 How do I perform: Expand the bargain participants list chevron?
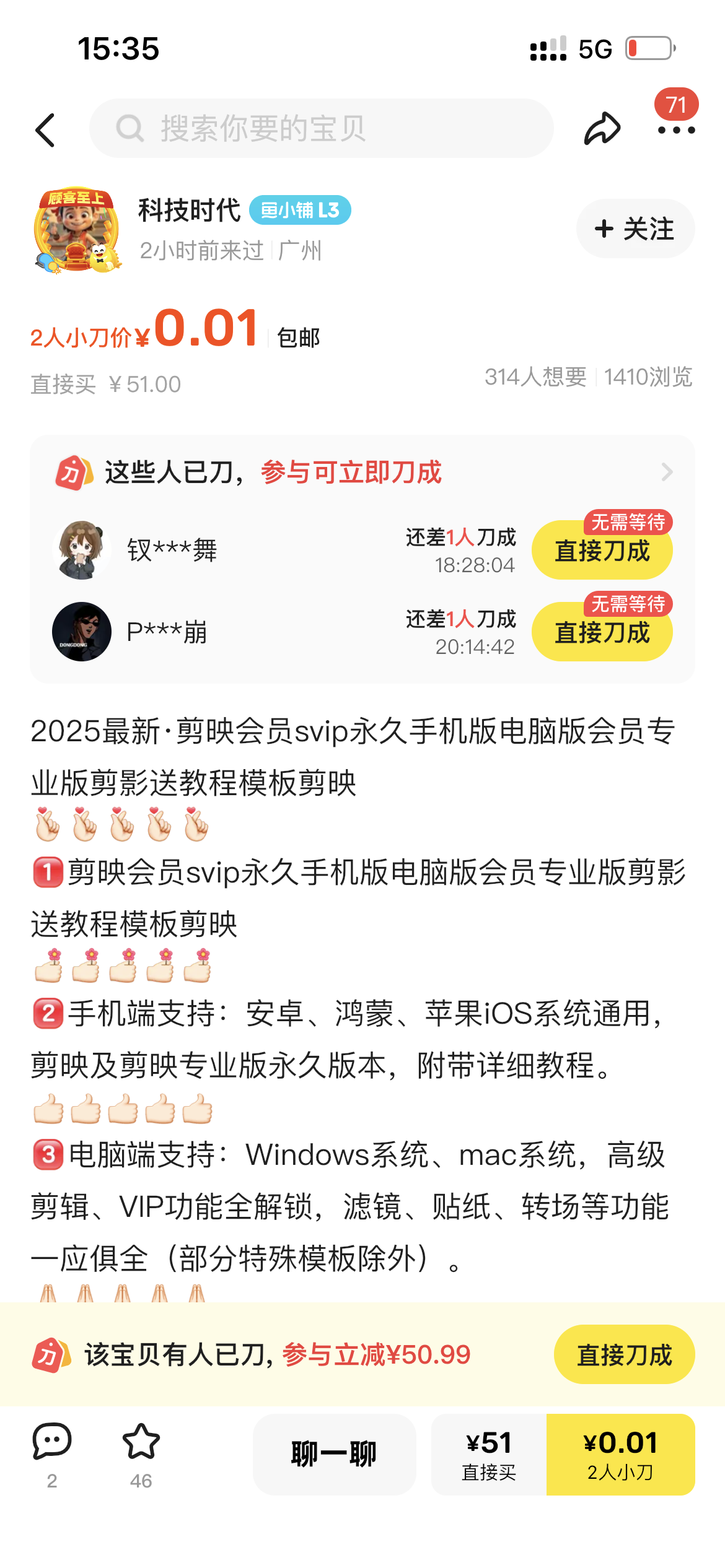[x=668, y=473]
